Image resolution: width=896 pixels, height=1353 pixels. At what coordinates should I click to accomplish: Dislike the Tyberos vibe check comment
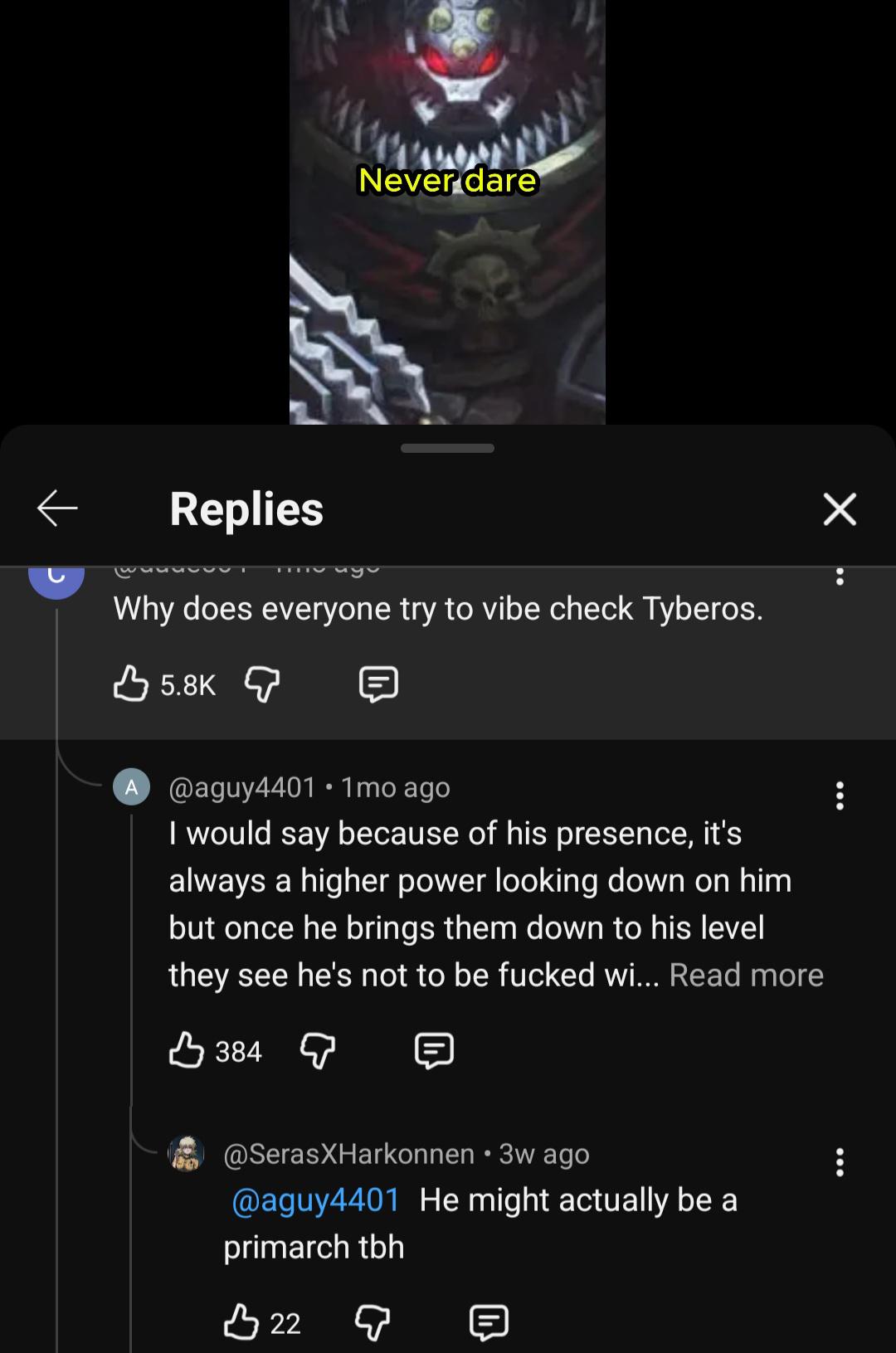tap(262, 684)
